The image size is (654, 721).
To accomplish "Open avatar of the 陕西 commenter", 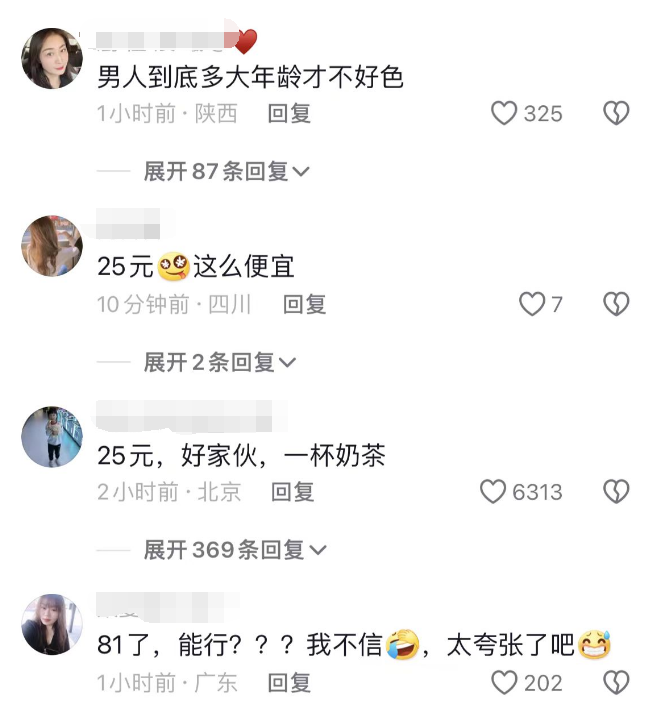I will 52,58.
